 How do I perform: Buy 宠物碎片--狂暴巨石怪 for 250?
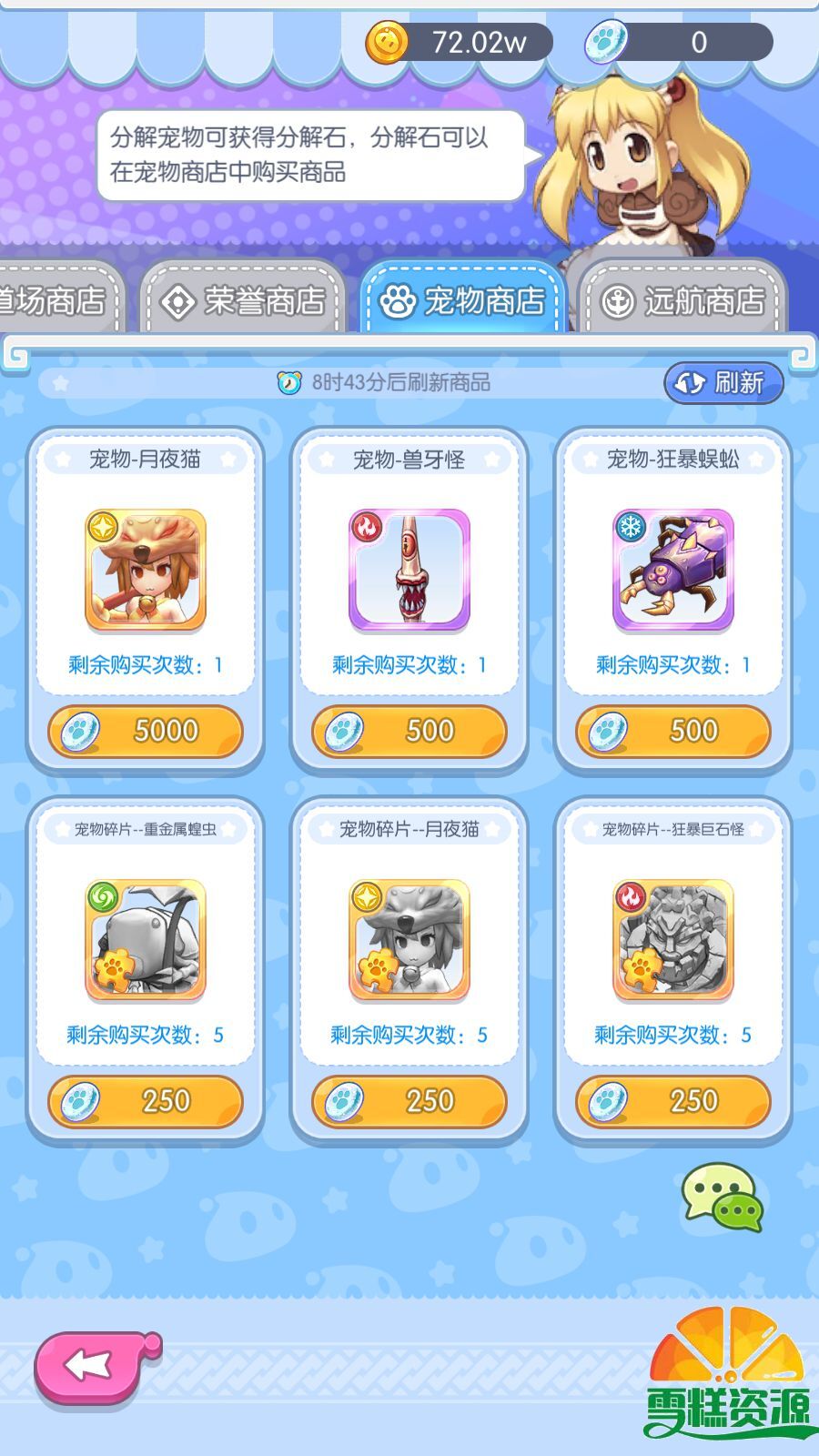[673, 1101]
